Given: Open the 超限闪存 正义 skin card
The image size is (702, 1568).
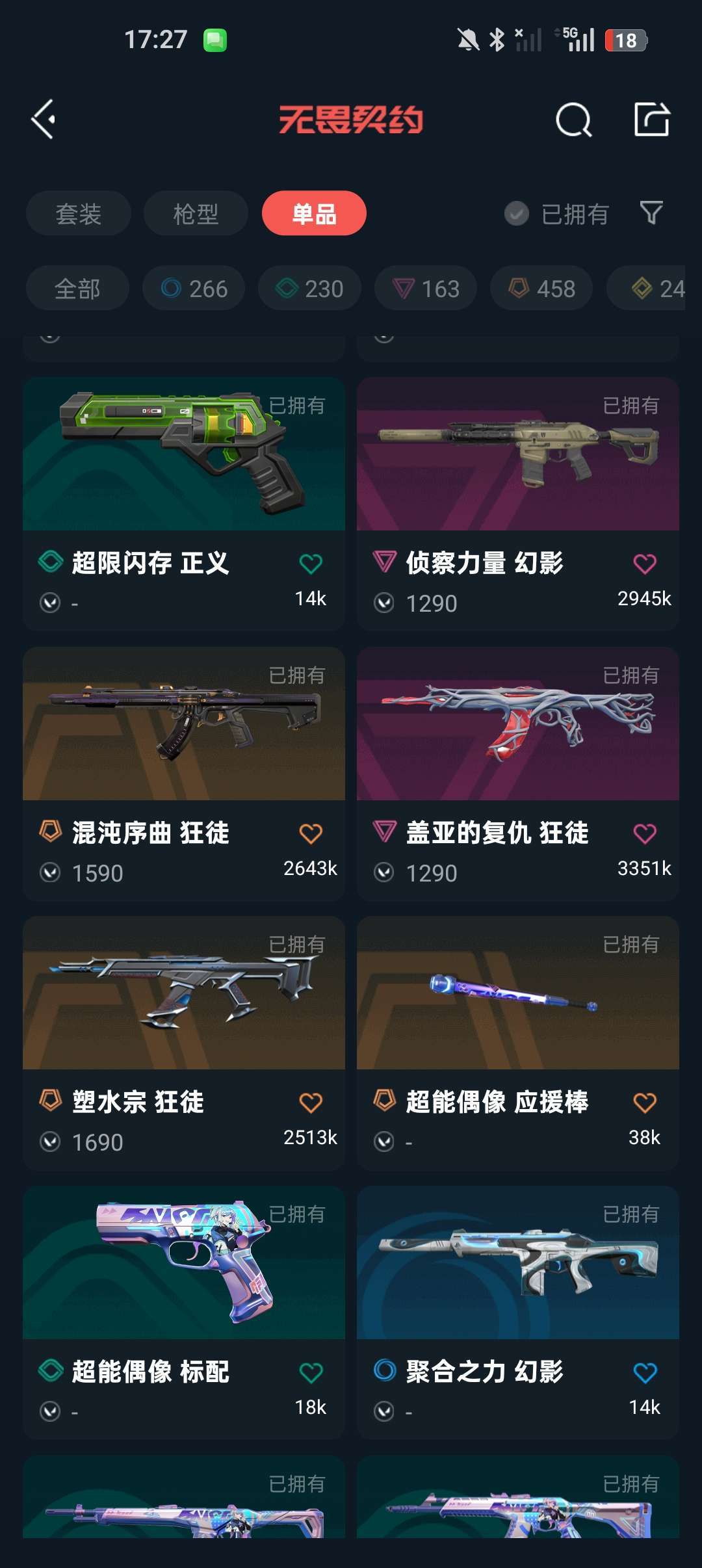Looking at the screenshot, I should 184,504.
